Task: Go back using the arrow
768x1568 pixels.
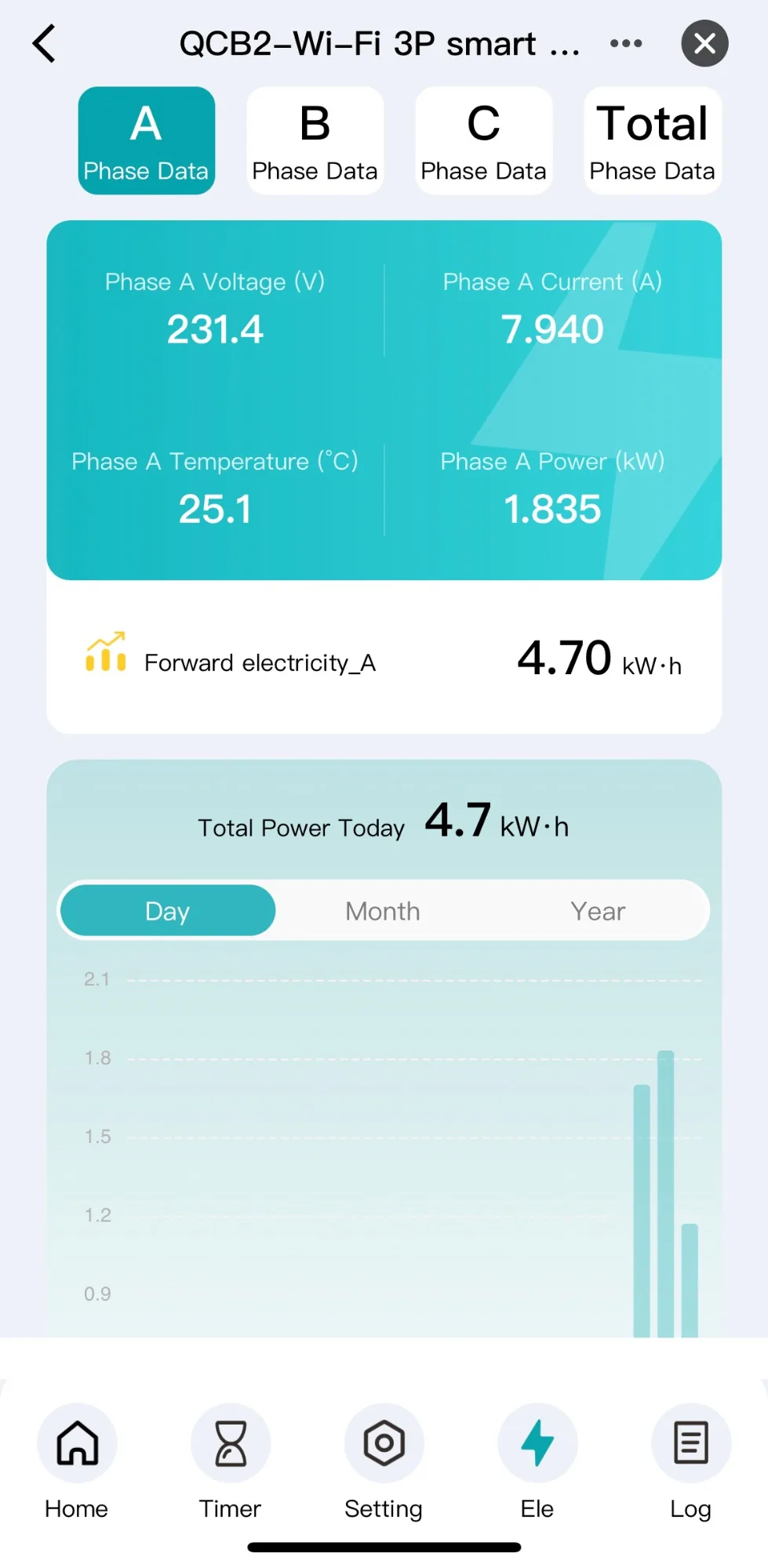Action: click(x=45, y=43)
